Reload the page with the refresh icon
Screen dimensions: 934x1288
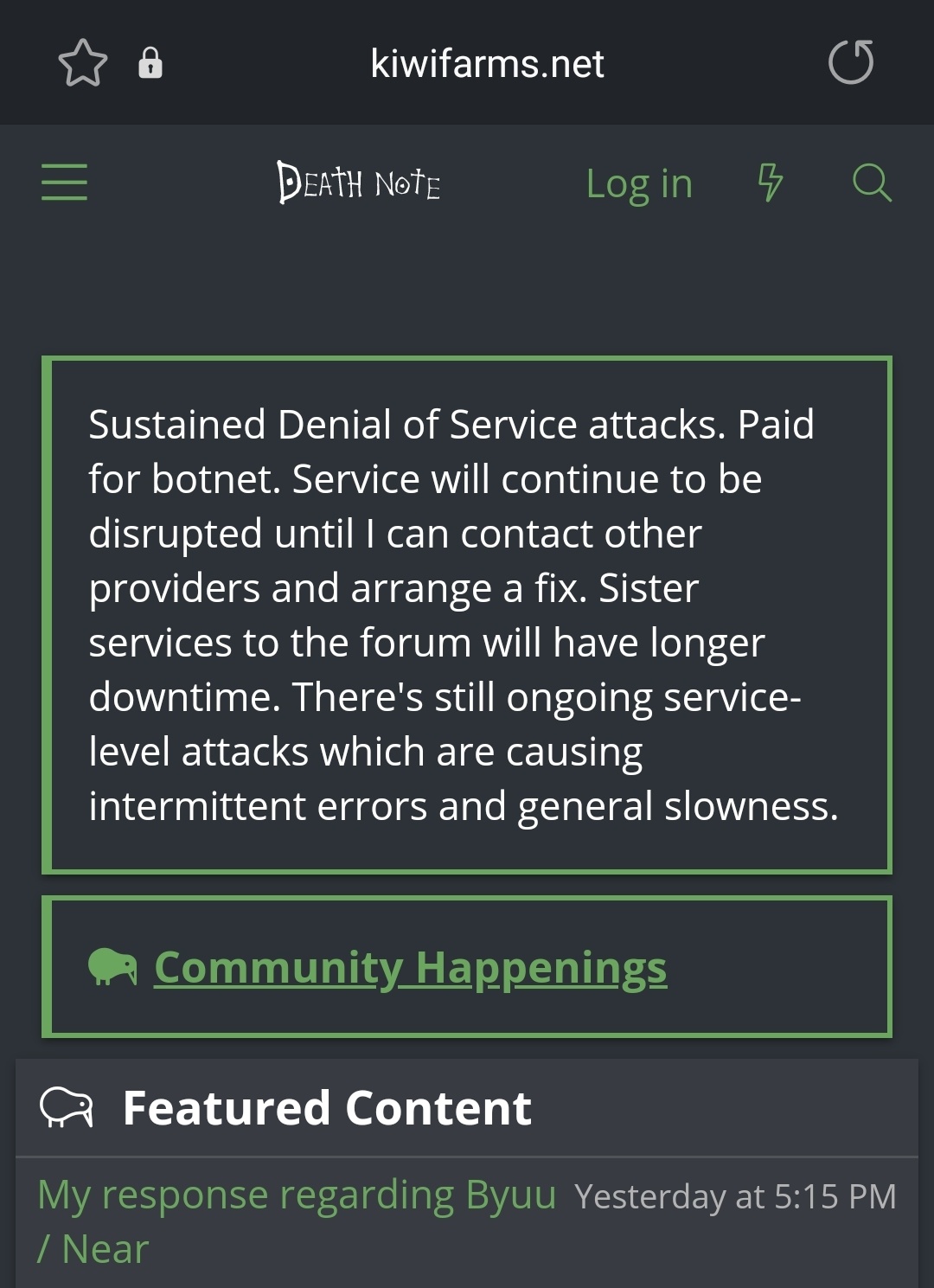850,62
